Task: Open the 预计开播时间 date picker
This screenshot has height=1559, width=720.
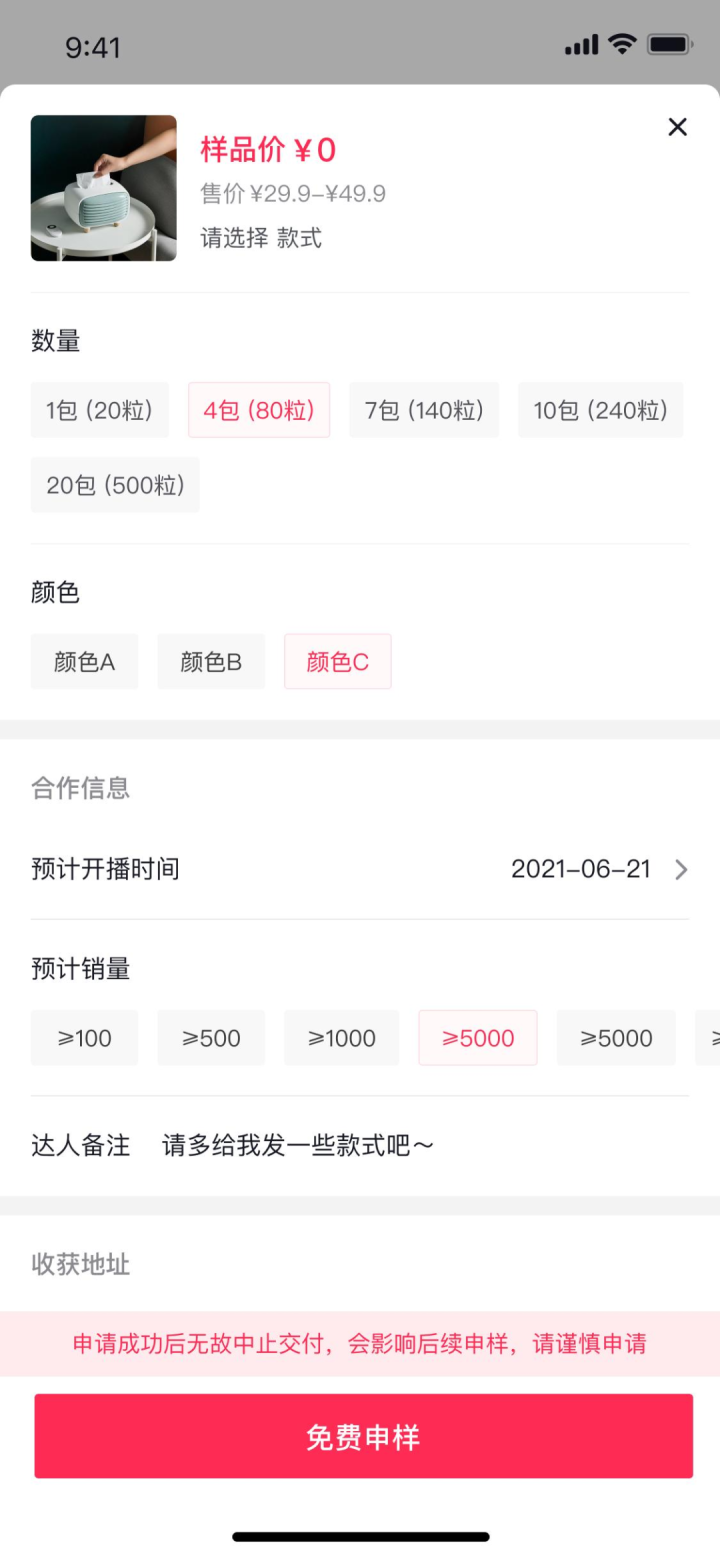Action: click(360, 869)
